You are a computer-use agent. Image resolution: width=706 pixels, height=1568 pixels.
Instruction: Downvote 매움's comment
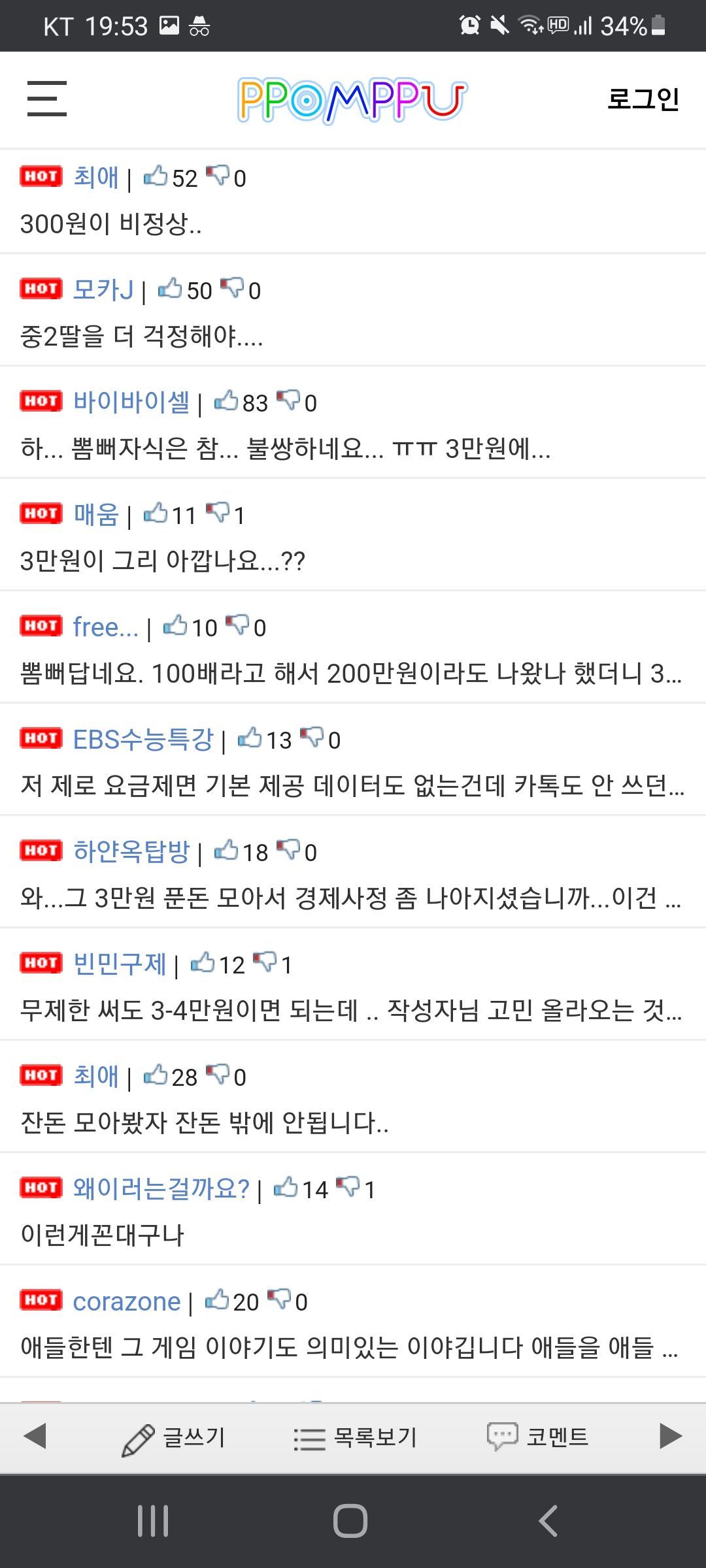tap(217, 513)
